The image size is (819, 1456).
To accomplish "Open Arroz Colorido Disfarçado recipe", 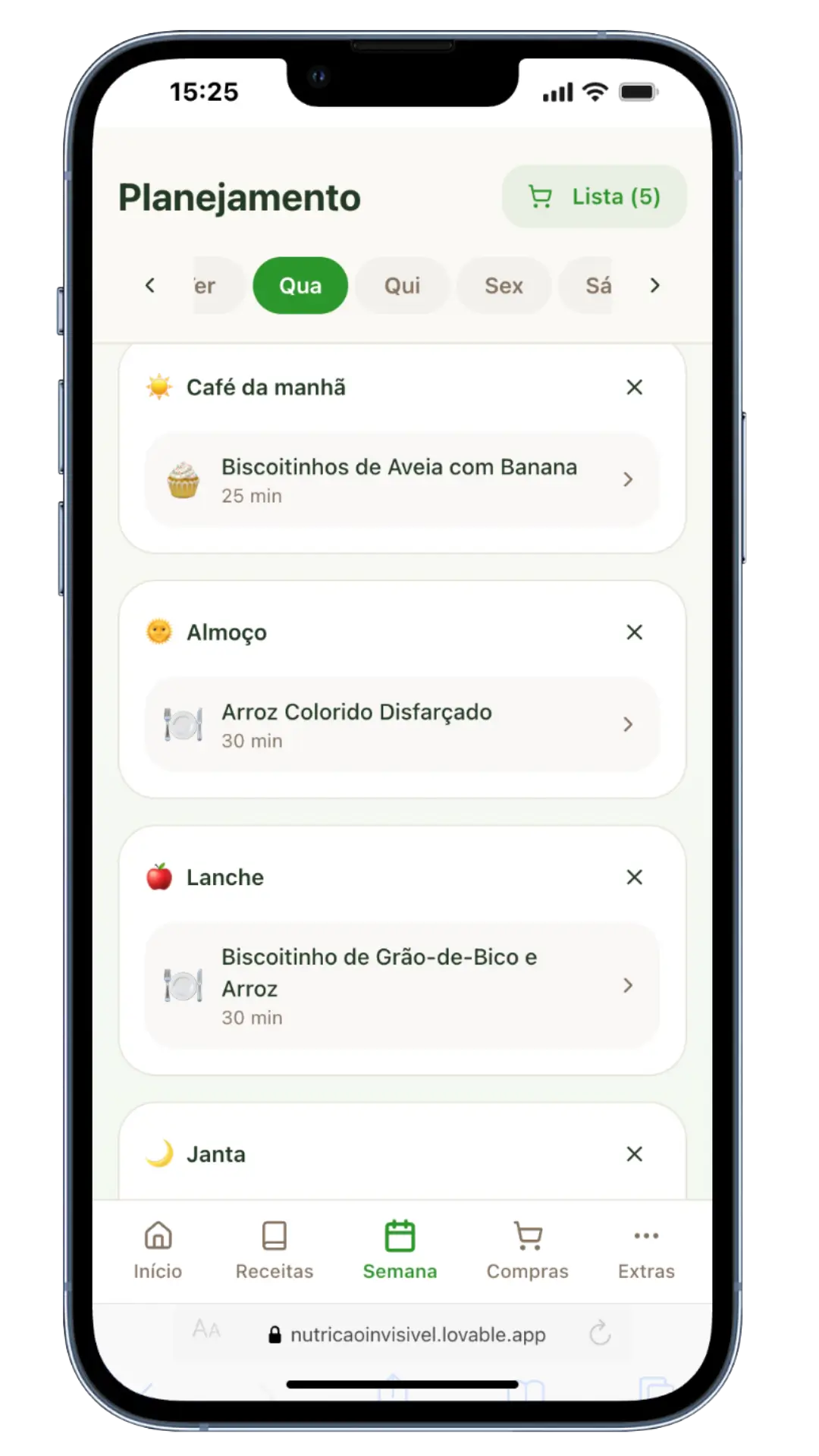I will point(402,725).
